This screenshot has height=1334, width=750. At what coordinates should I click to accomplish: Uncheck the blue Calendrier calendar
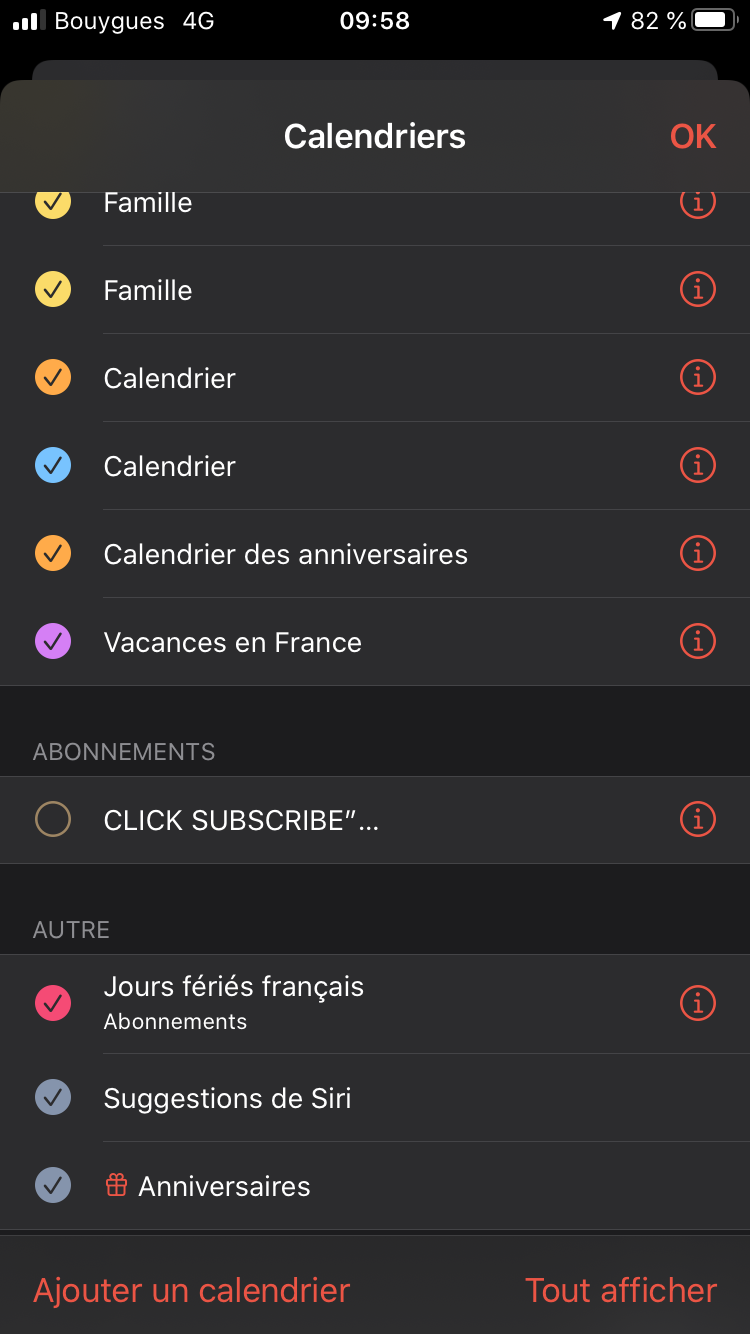pos(53,466)
